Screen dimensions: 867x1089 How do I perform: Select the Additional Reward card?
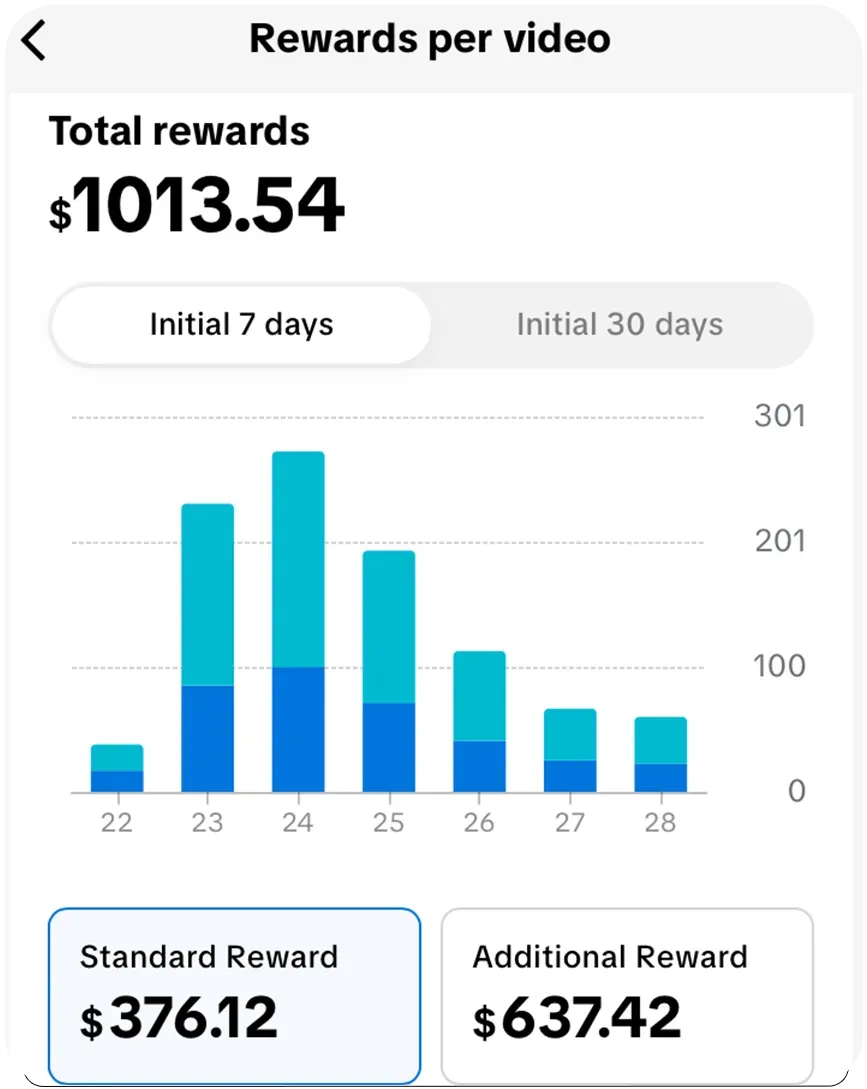(x=627, y=994)
